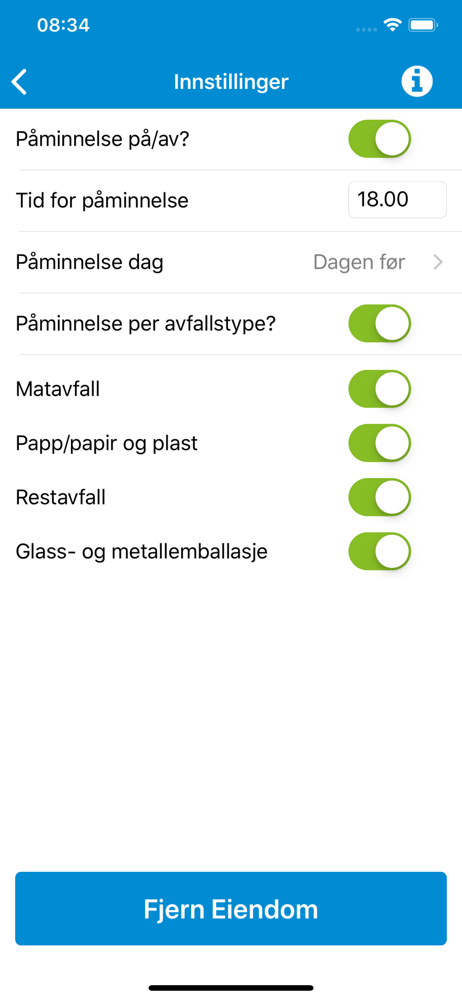Edit the 18.00 reminder time field

[397, 200]
